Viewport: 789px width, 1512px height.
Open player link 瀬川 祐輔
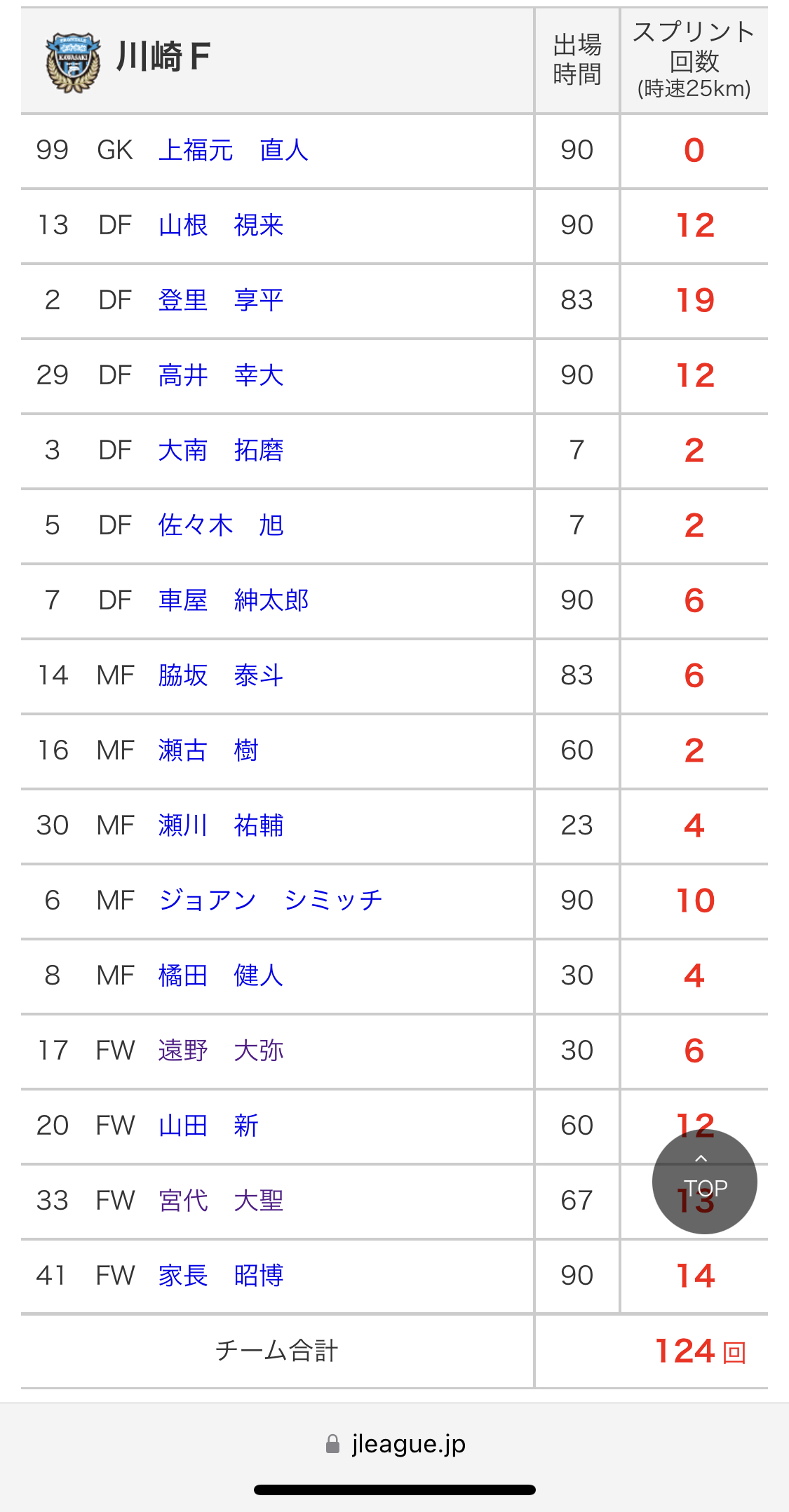221,825
